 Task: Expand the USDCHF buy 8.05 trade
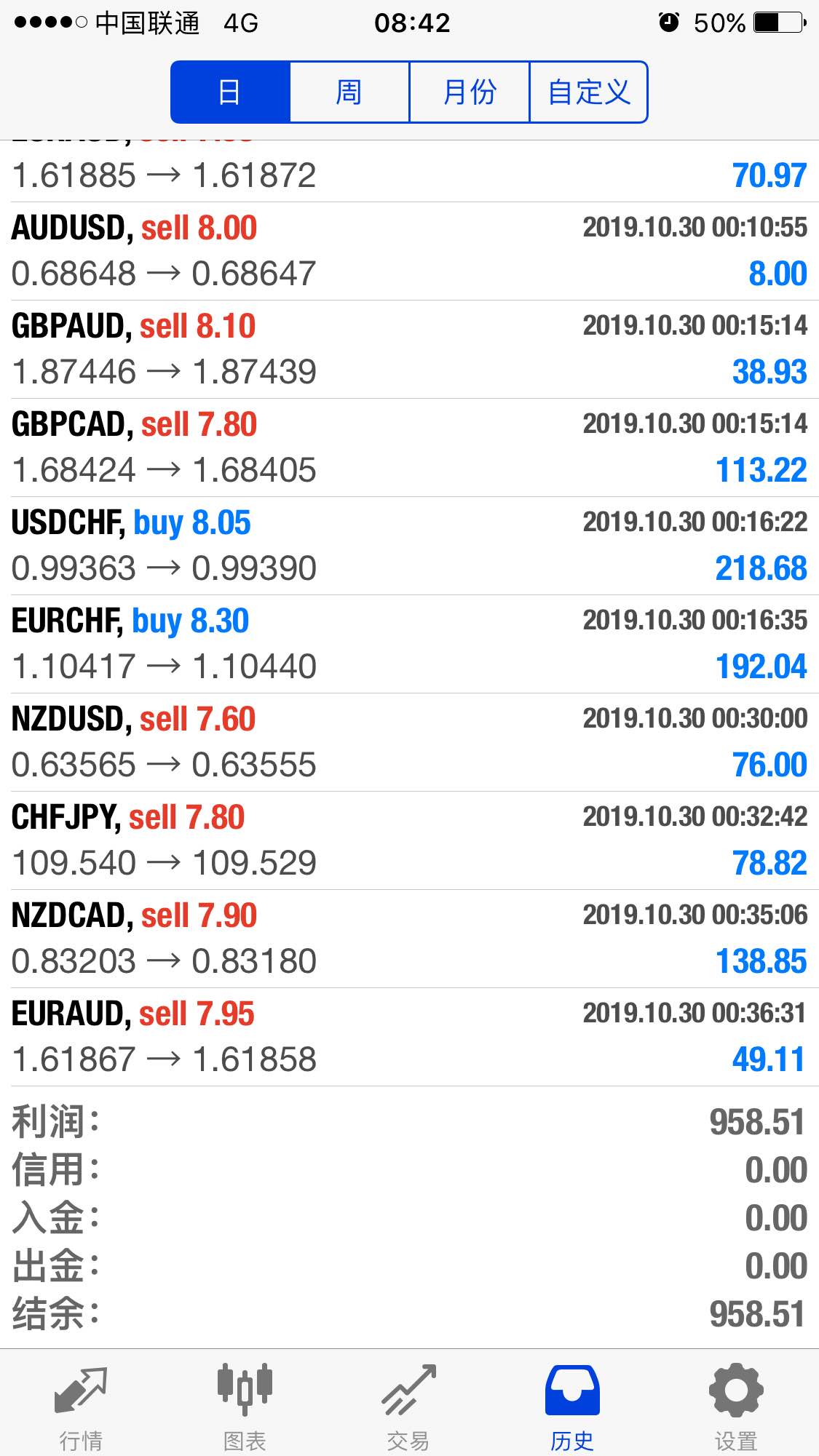(x=409, y=546)
